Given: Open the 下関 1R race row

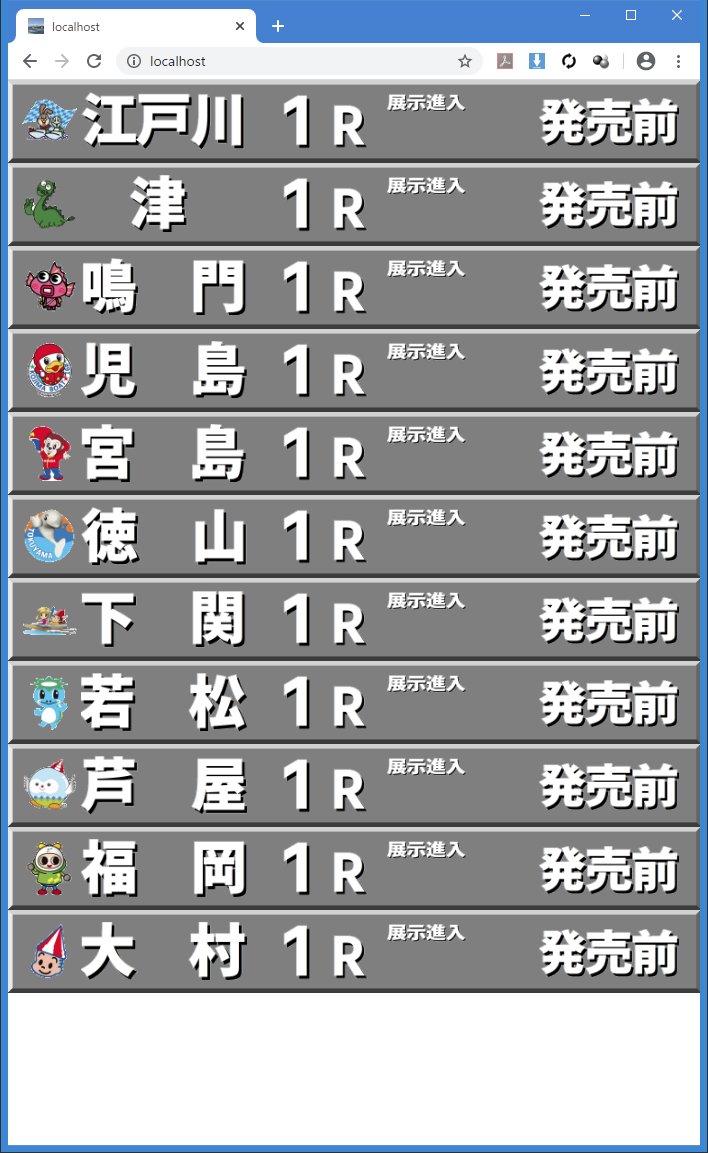Looking at the screenshot, I should coord(354,621).
